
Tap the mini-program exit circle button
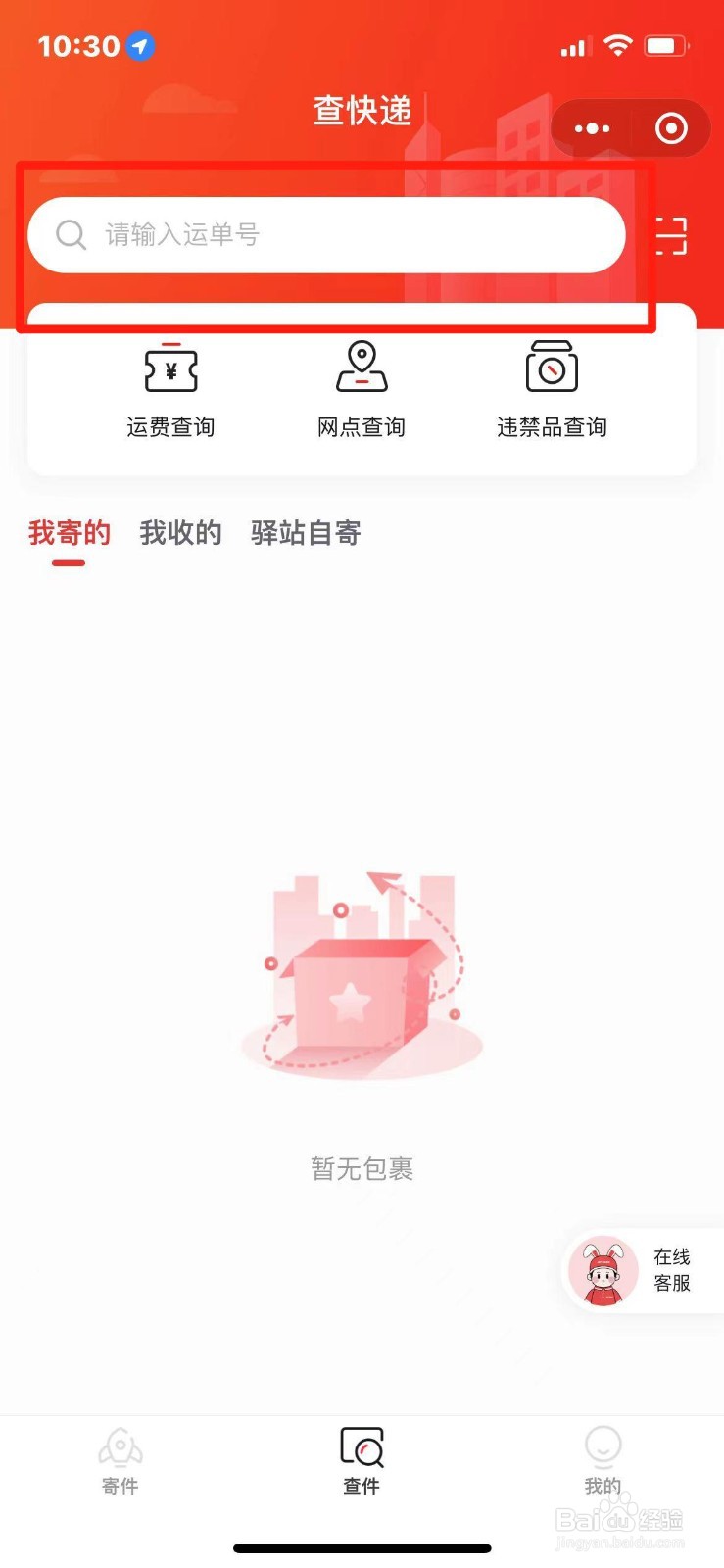click(x=669, y=128)
